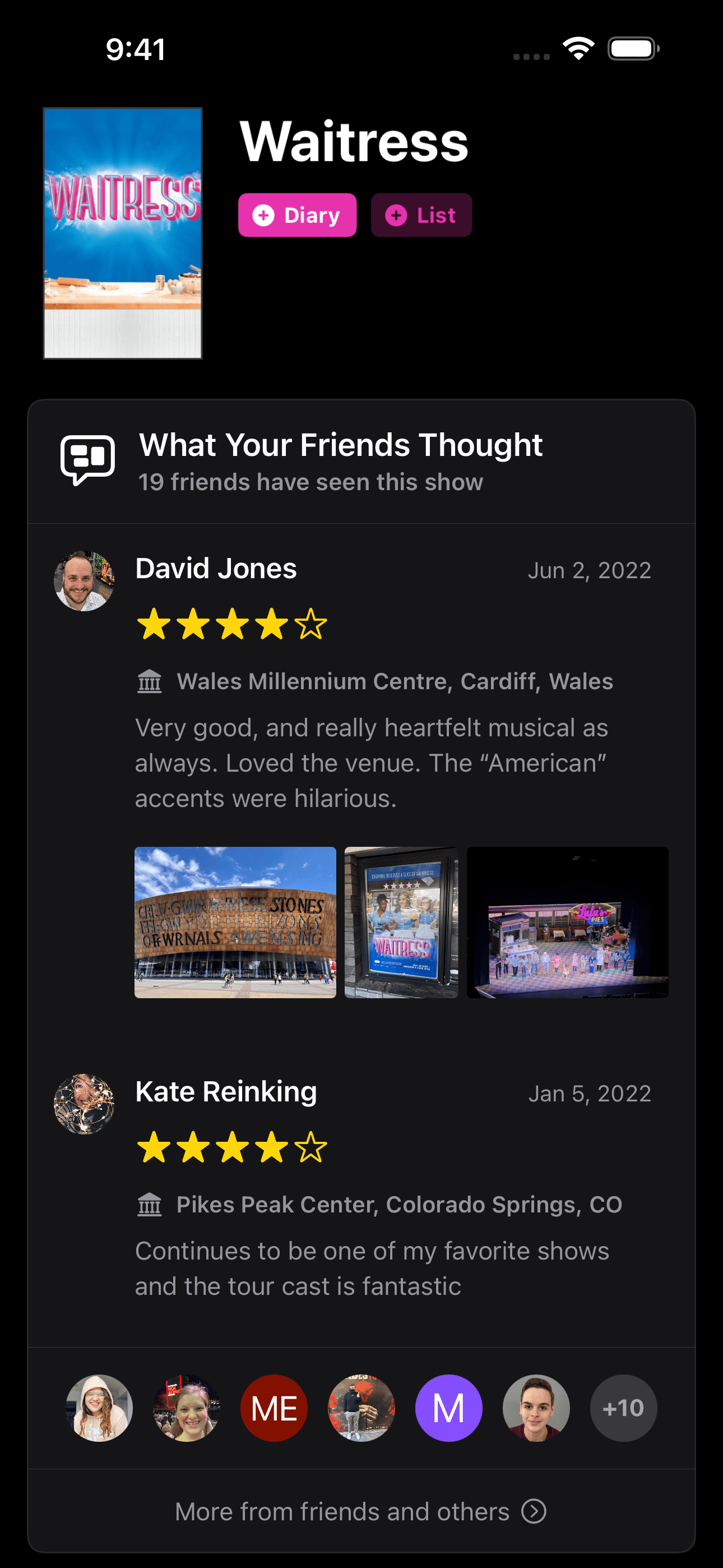Open the red ME friend avatar

point(274,1408)
